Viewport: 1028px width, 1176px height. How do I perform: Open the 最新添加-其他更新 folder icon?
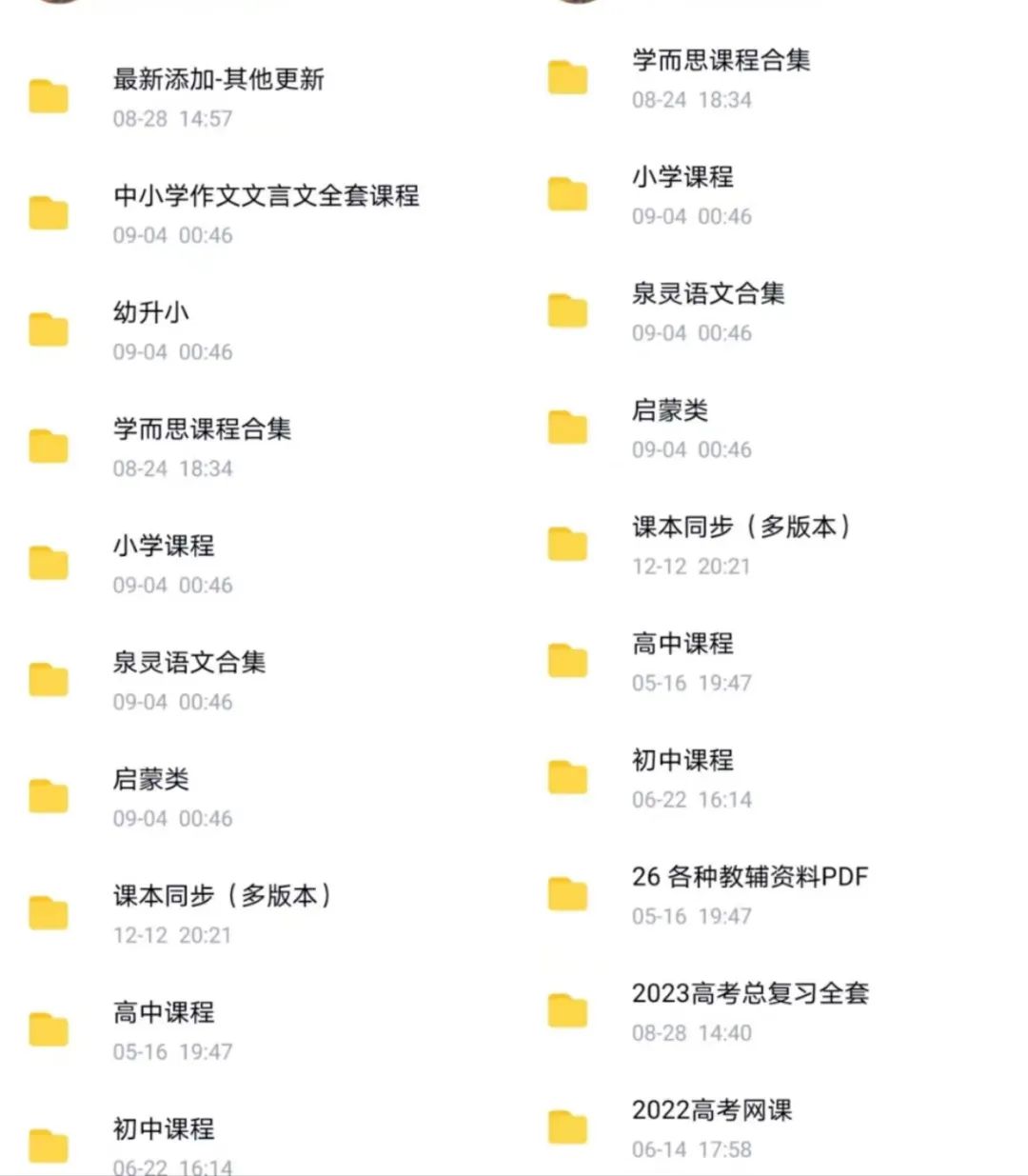point(49,95)
